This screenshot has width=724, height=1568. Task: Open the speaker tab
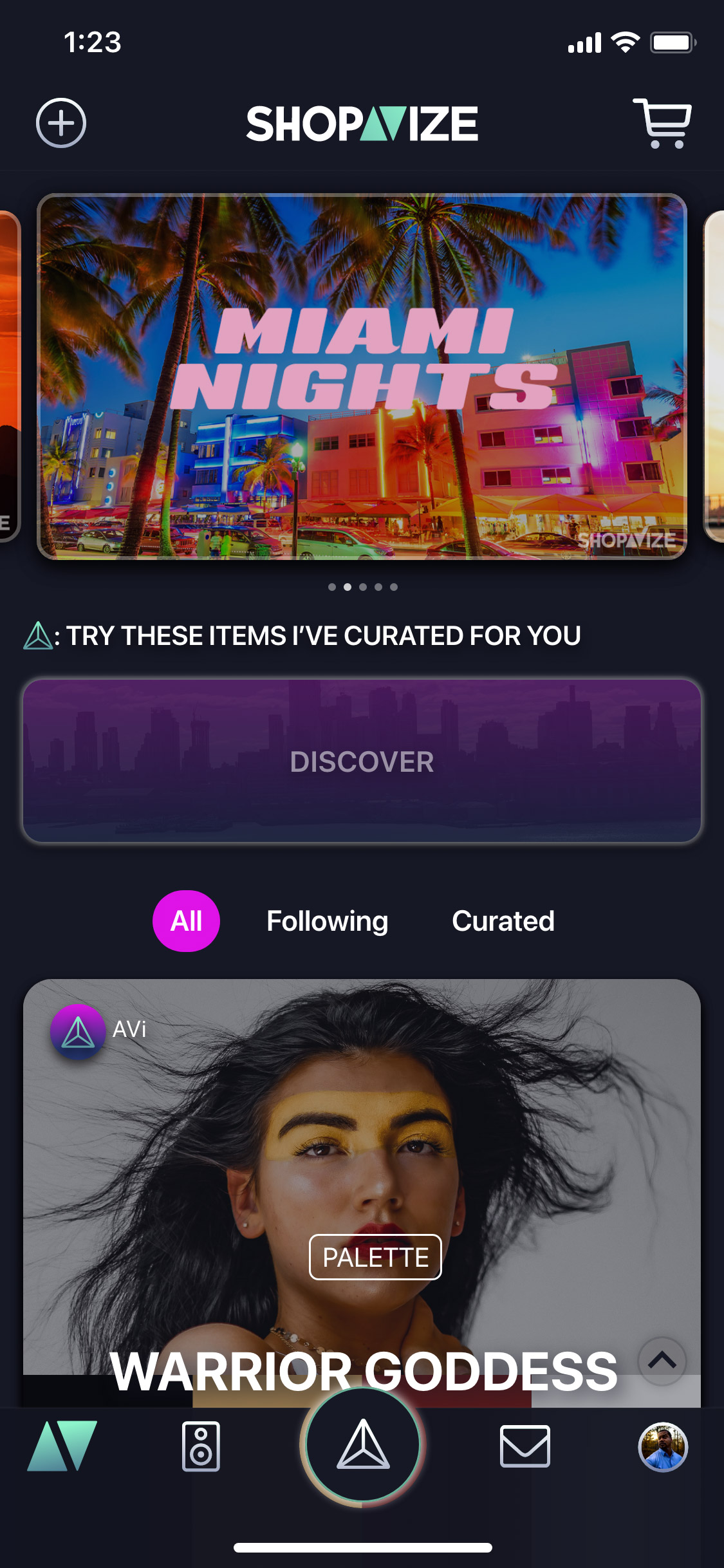(x=201, y=1446)
